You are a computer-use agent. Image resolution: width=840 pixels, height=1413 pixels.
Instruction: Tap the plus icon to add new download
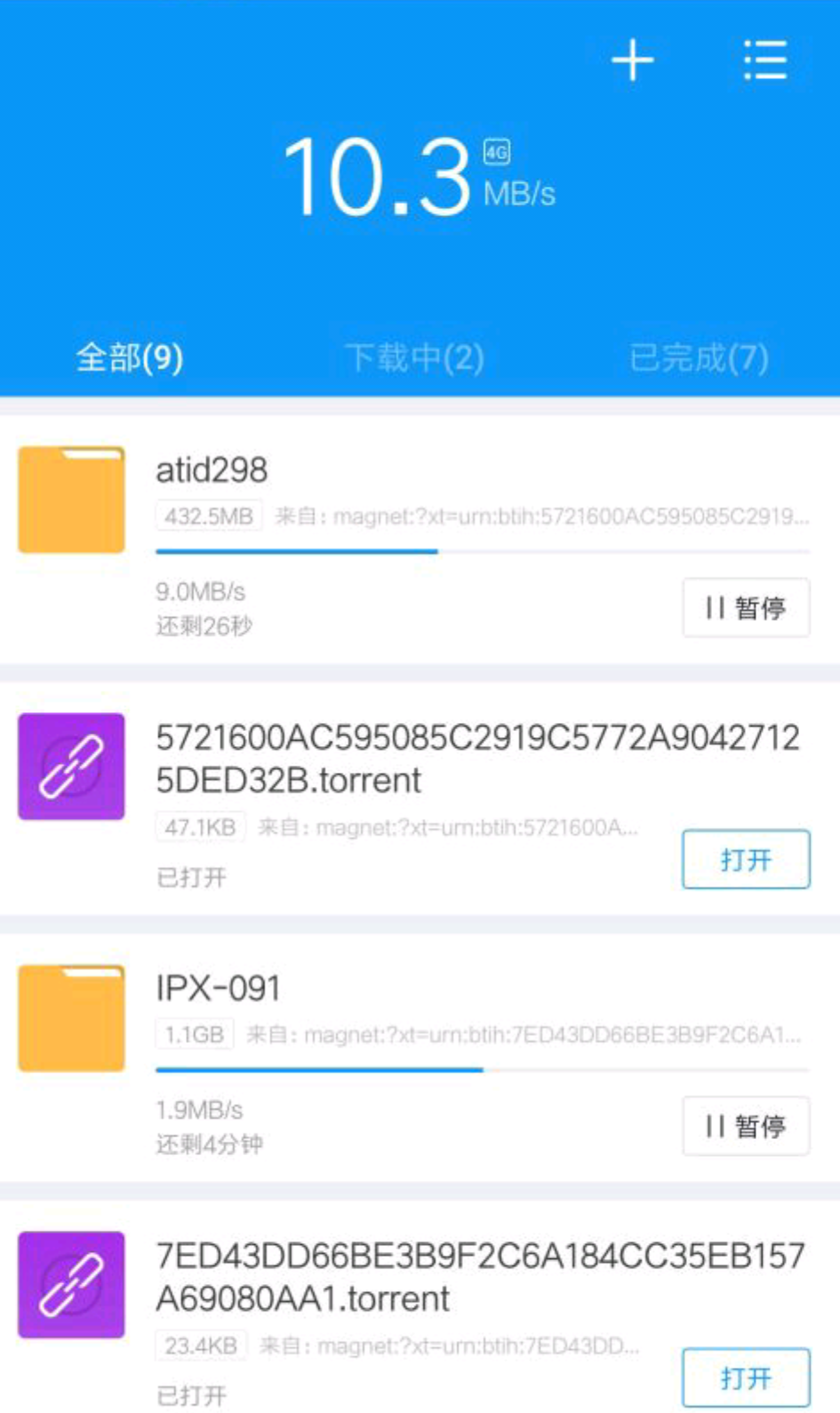(x=632, y=59)
